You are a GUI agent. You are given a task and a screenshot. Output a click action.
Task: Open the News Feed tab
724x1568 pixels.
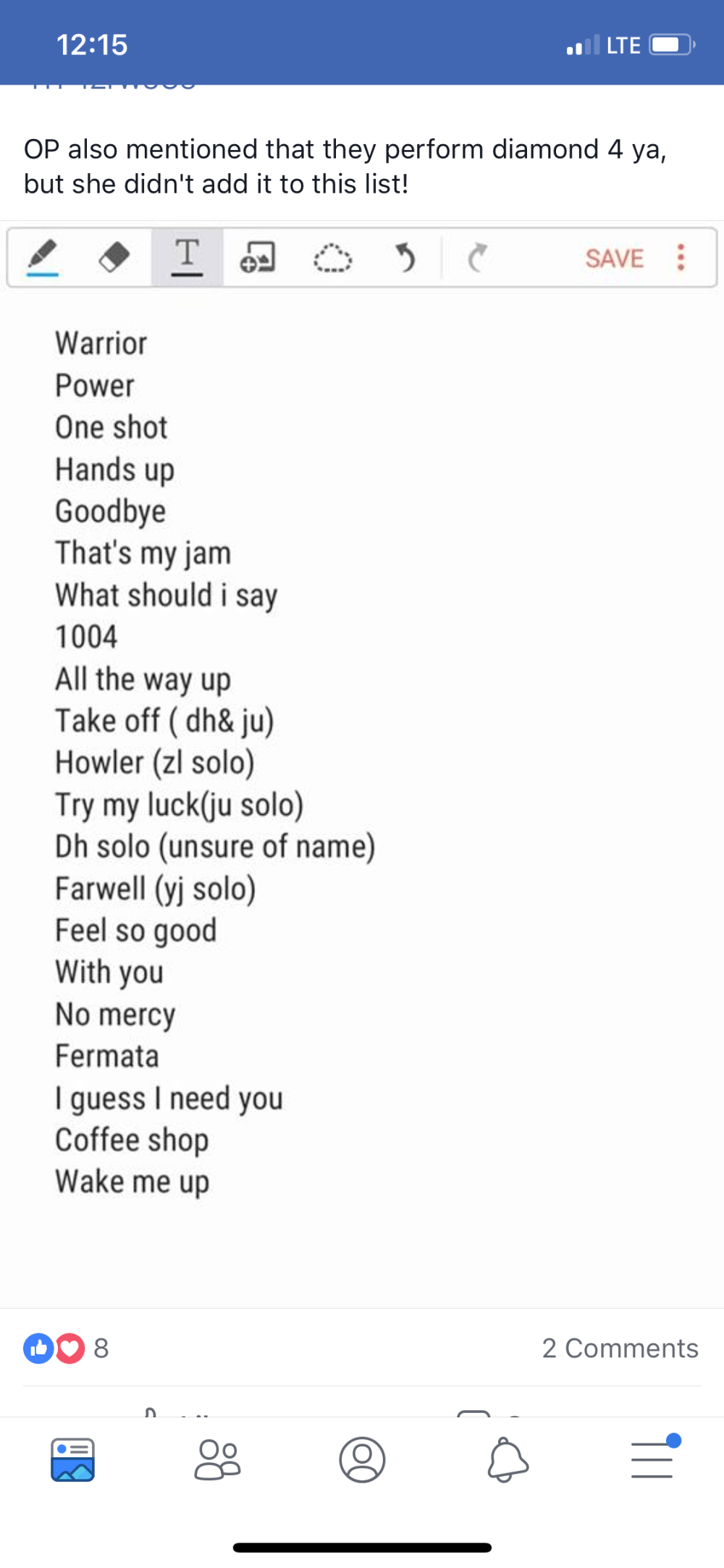click(x=72, y=1459)
